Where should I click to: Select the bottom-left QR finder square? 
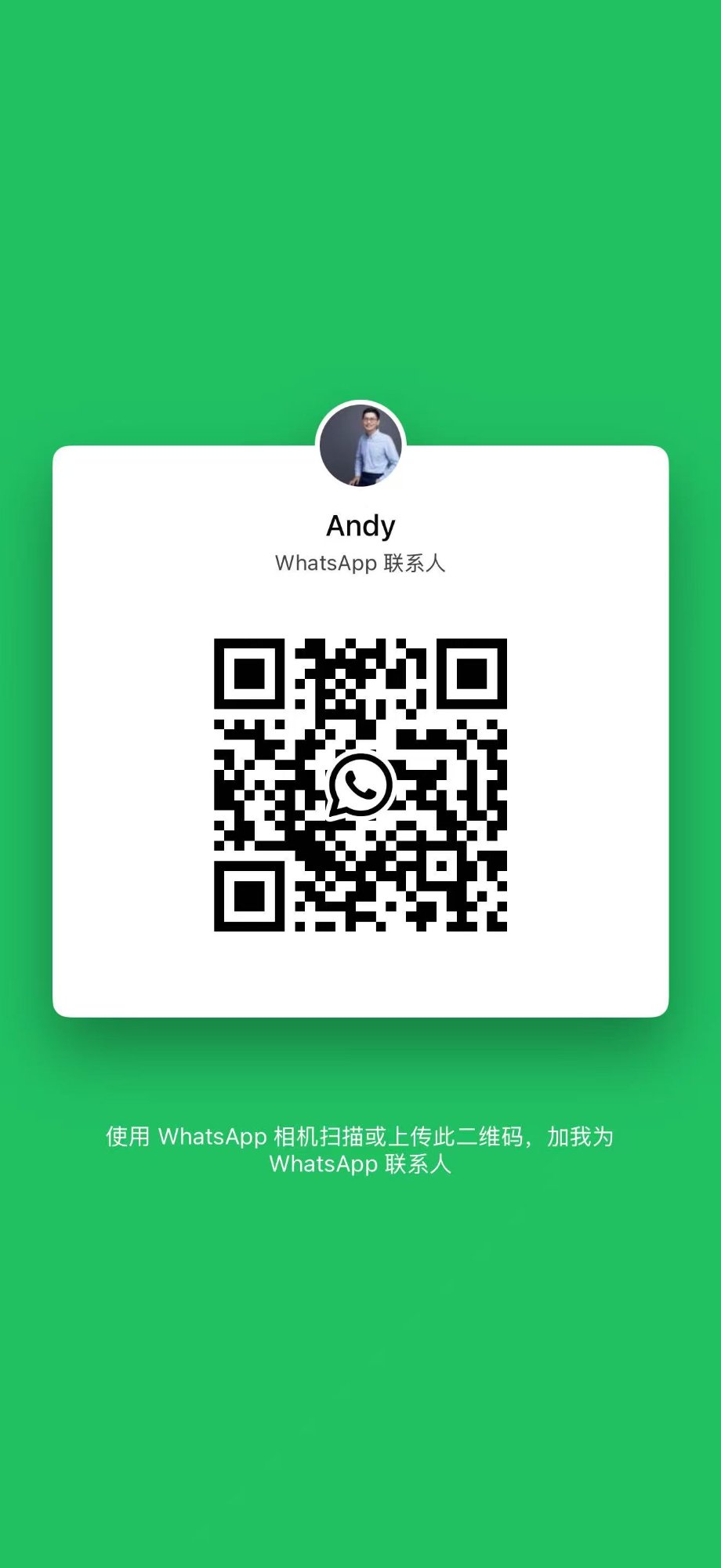pos(249,894)
